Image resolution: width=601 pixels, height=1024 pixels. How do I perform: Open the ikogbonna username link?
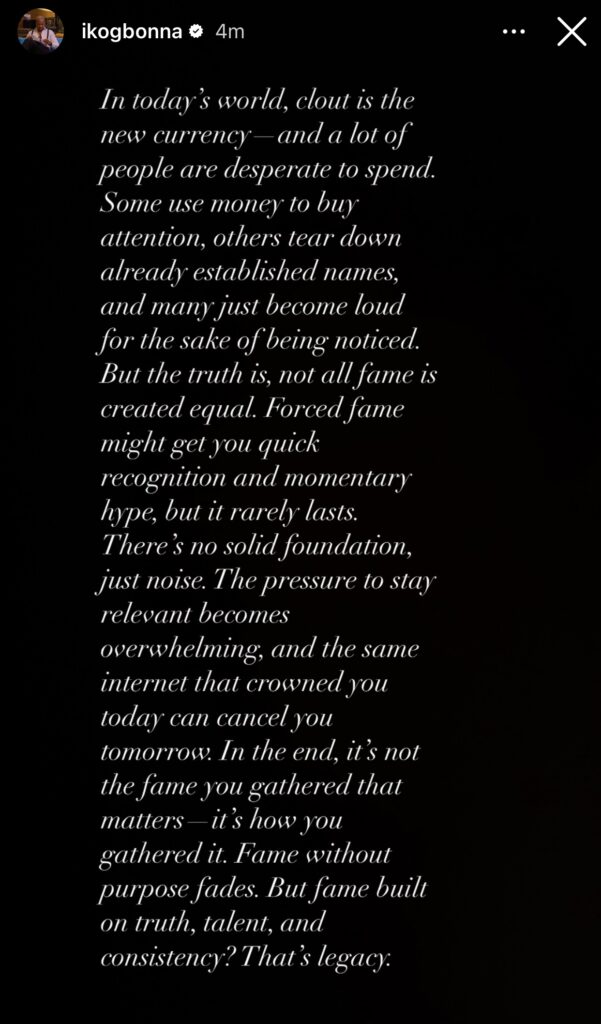130,31
